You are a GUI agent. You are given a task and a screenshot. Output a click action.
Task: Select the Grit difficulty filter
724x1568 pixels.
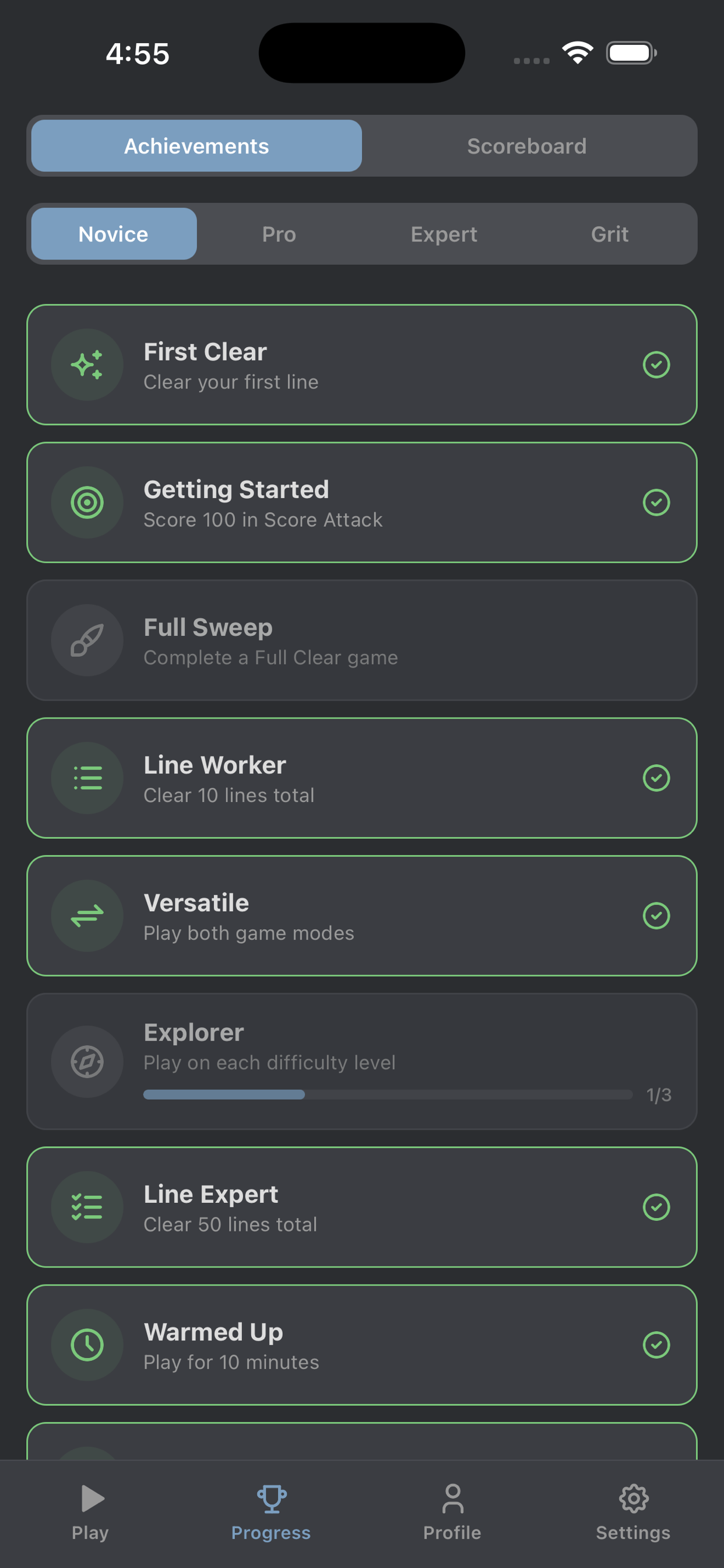tap(610, 234)
